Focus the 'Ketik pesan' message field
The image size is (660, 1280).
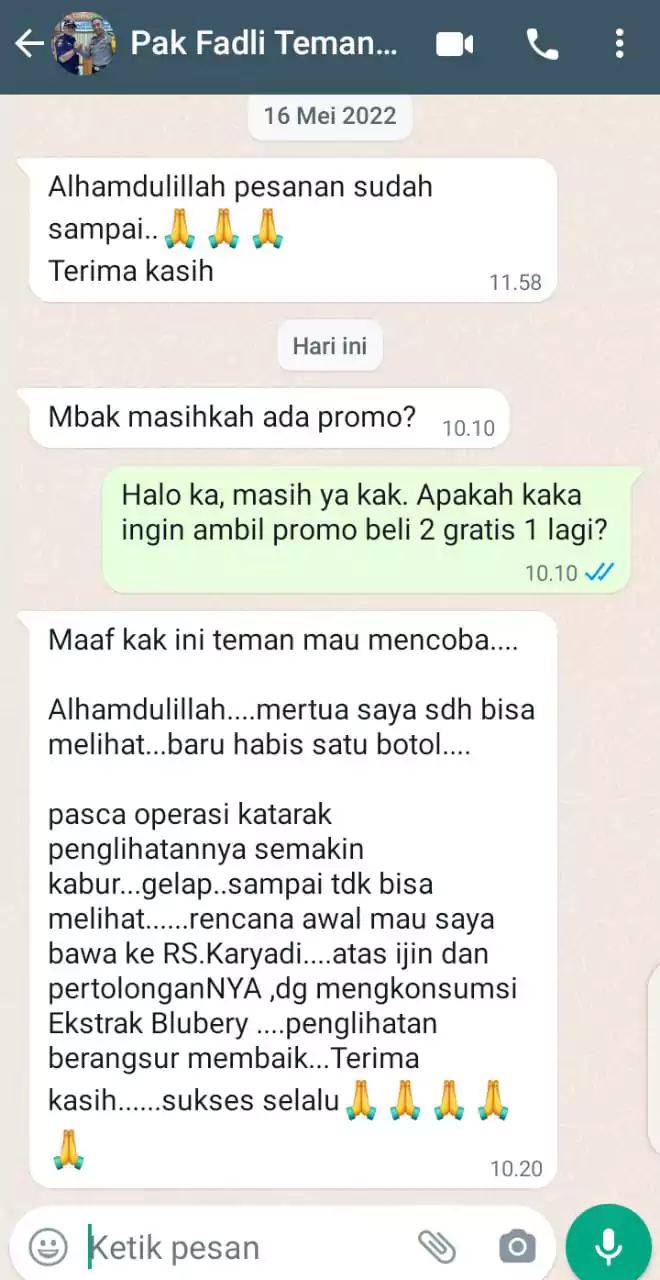point(240,1247)
